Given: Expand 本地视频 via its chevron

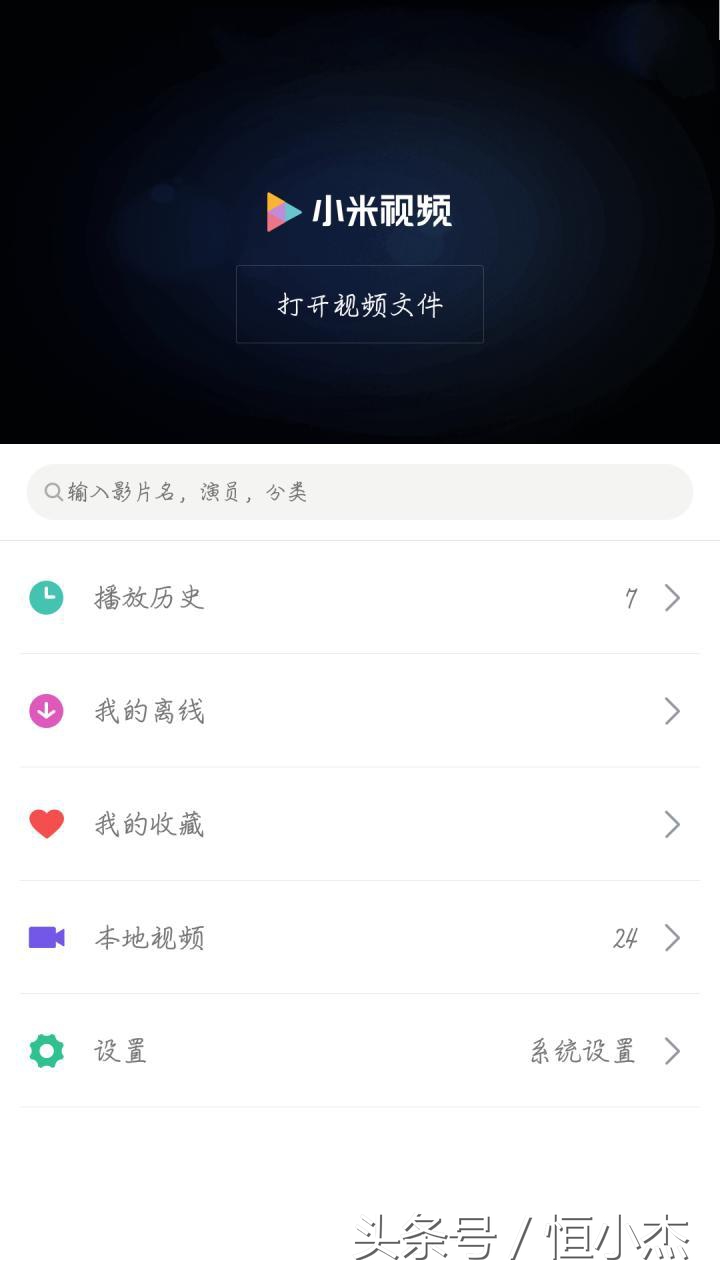Looking at the screenshot, I should [671, 937].
